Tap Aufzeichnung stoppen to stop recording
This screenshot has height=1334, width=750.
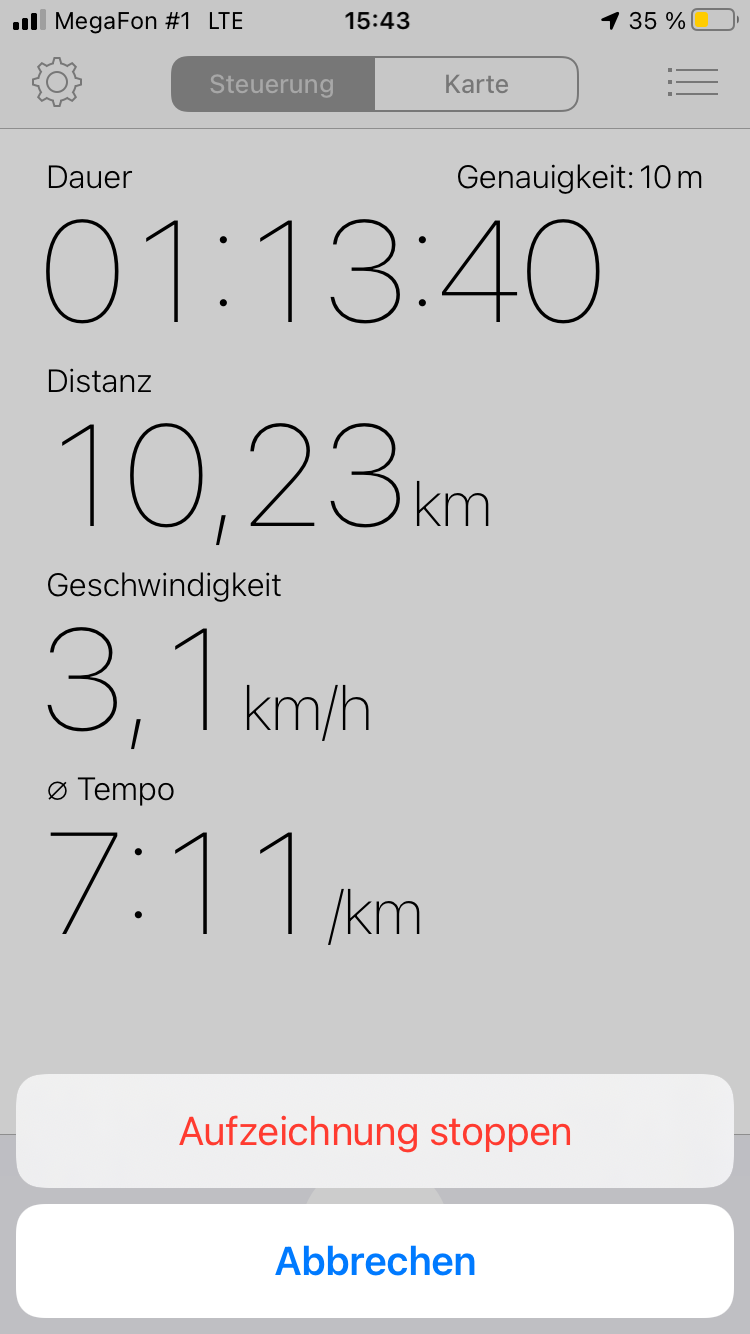pyautogui.click(x=375, y=1131)
